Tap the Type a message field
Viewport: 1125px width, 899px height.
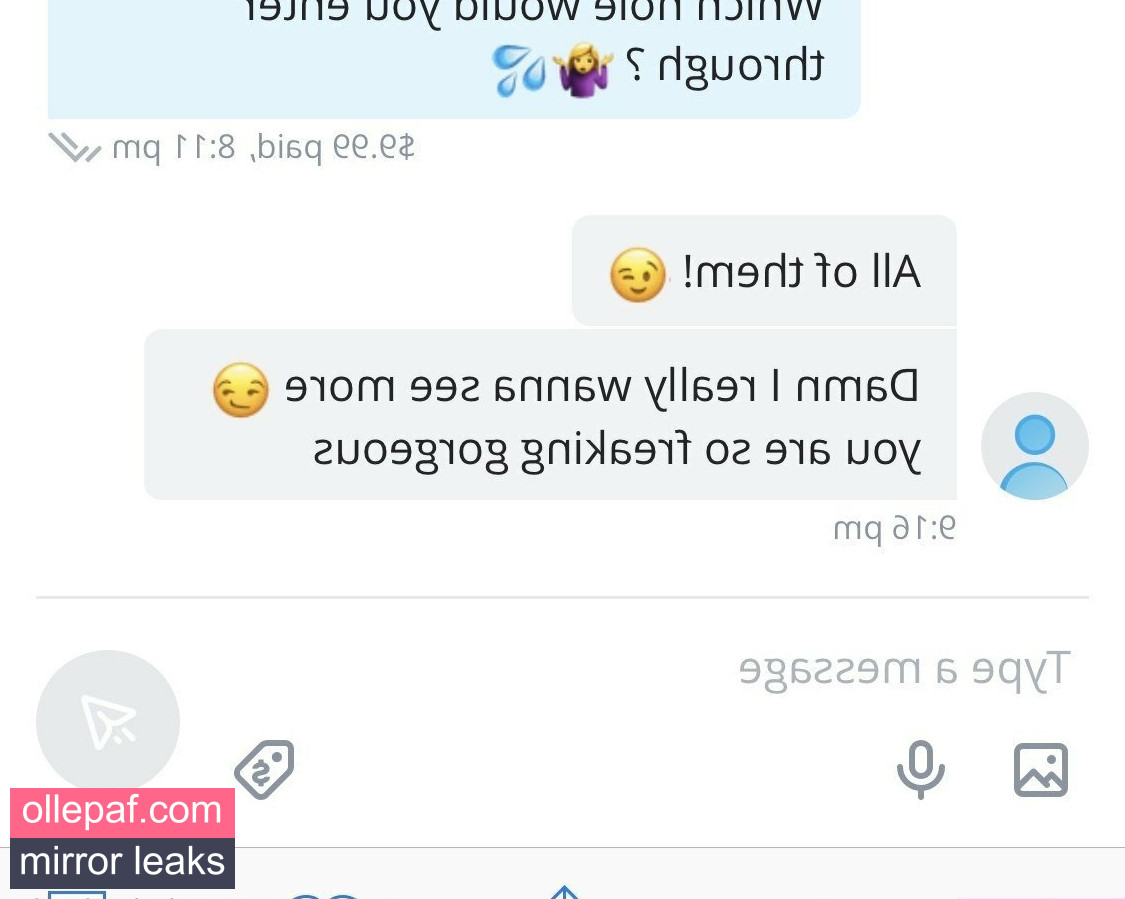click(x=700, y=668)
